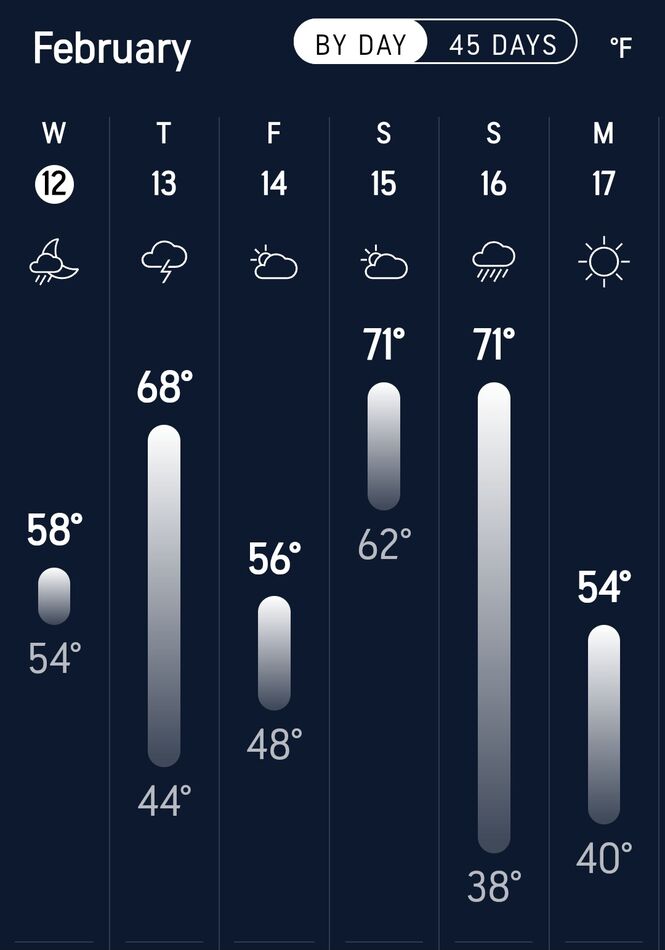Open Thursday 13 forecast details
Image resolution: width=665 pixels, height=950 pixels.
(x=164, y=184)
